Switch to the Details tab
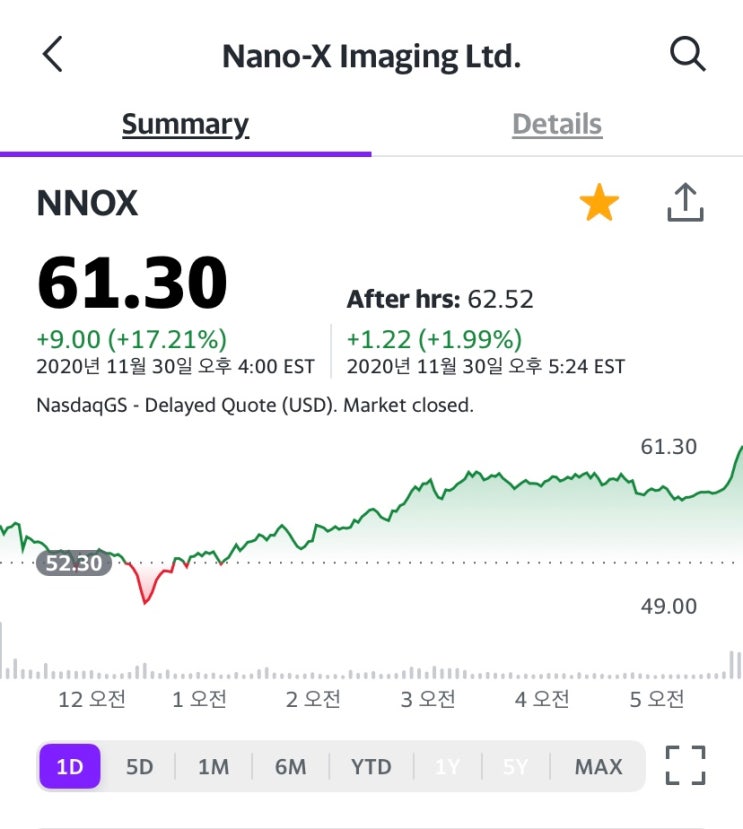The height and width of the screenshot is (829, 743). [x=557, y=123]
